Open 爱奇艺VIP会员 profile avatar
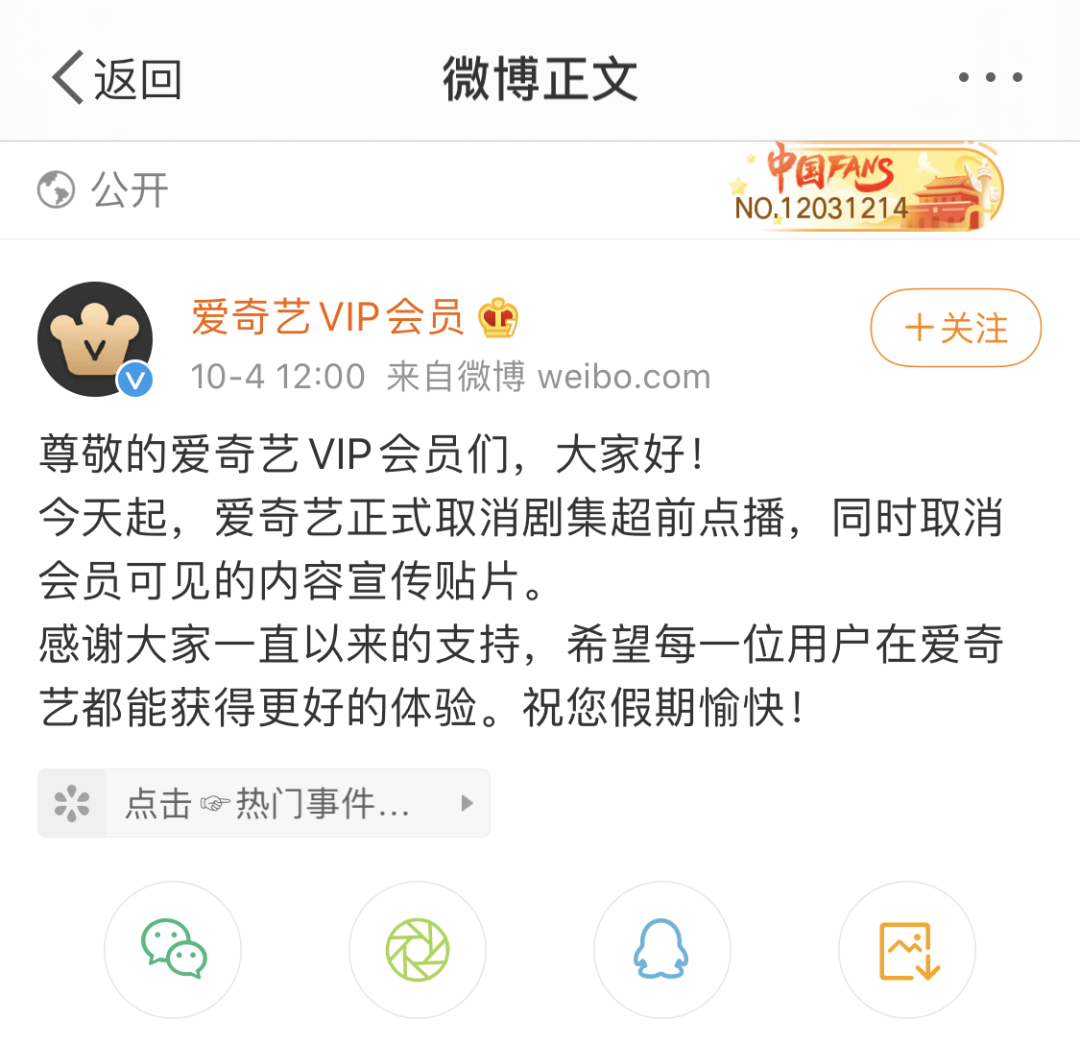The height and width of the screenshot is (1063, 1080). pos(95,339)
